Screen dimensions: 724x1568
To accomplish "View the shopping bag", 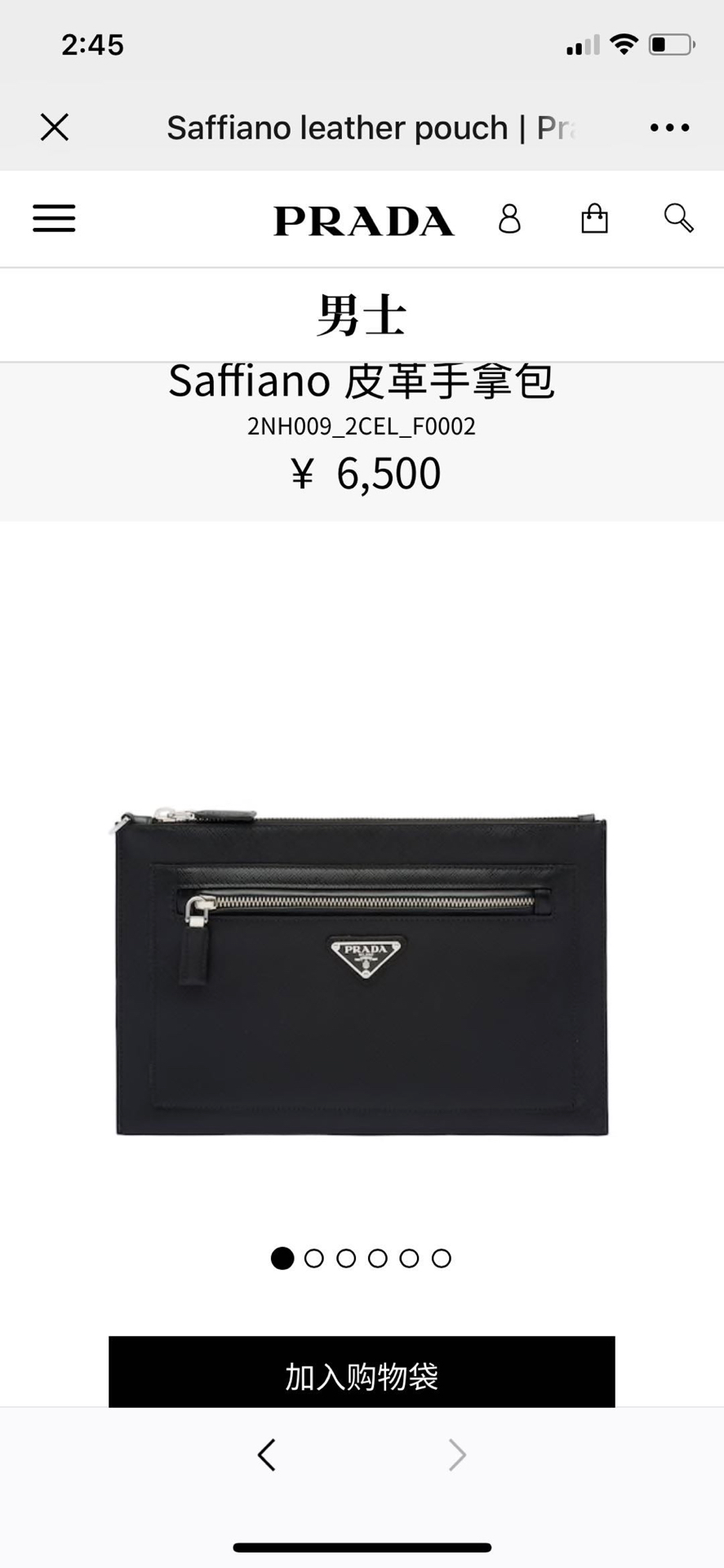I will click(594, 219).
